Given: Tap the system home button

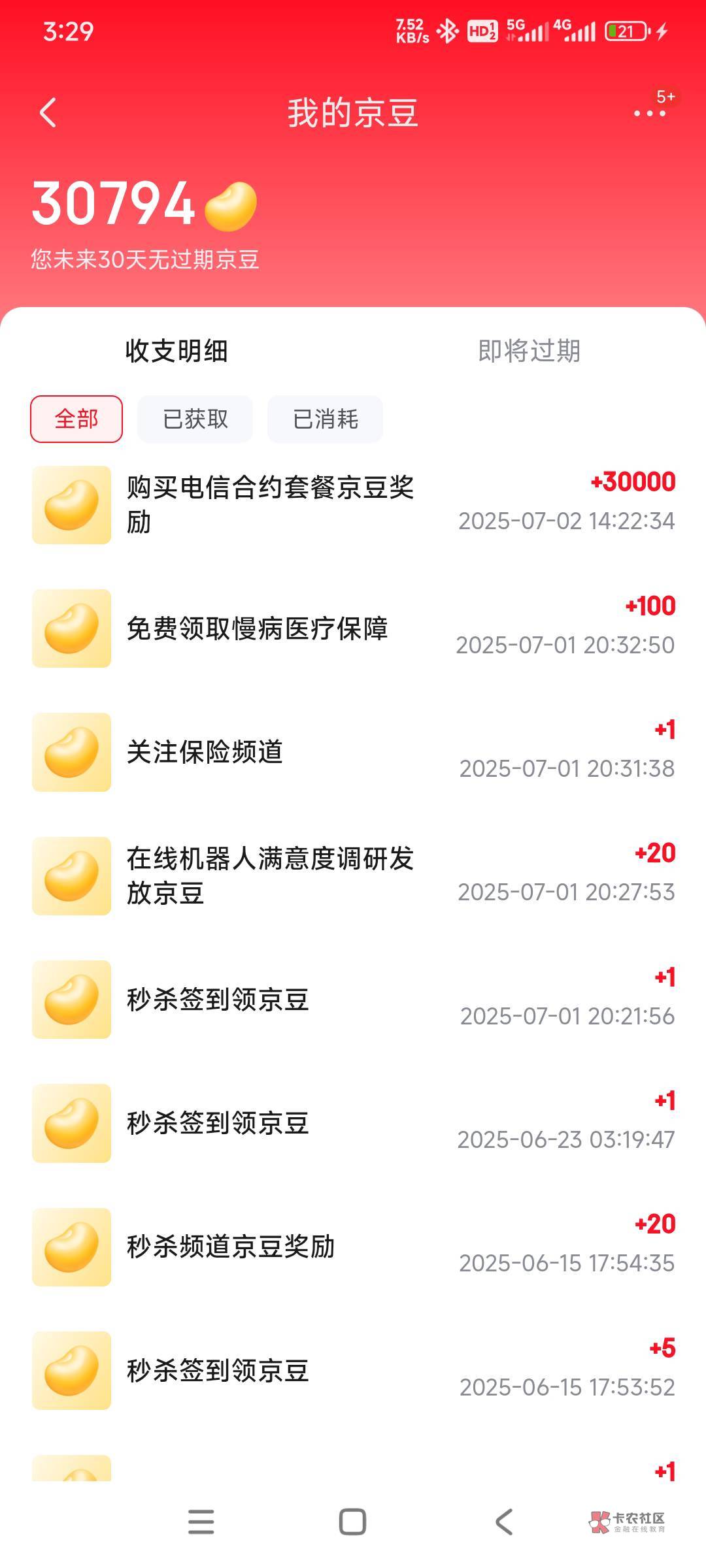Looking at the screenshot, I should pyautogui.click(x=352, y=1522).
